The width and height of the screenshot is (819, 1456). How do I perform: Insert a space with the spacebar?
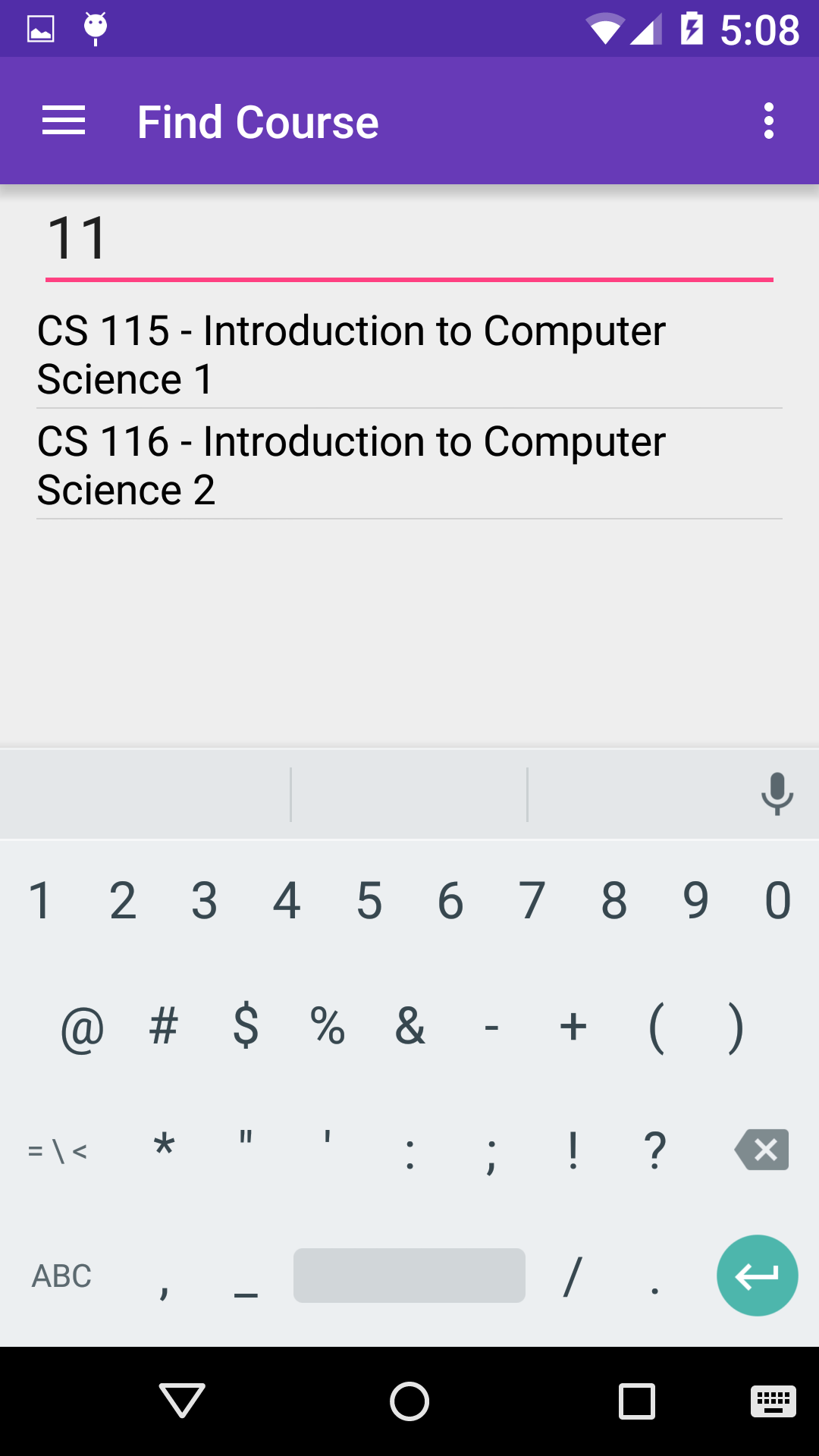point(409,1276)
